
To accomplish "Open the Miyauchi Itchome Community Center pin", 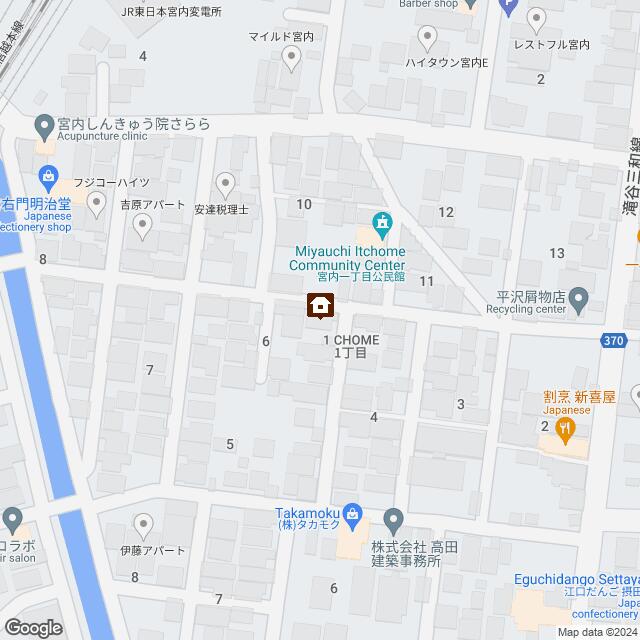I will tap(381, 221).
